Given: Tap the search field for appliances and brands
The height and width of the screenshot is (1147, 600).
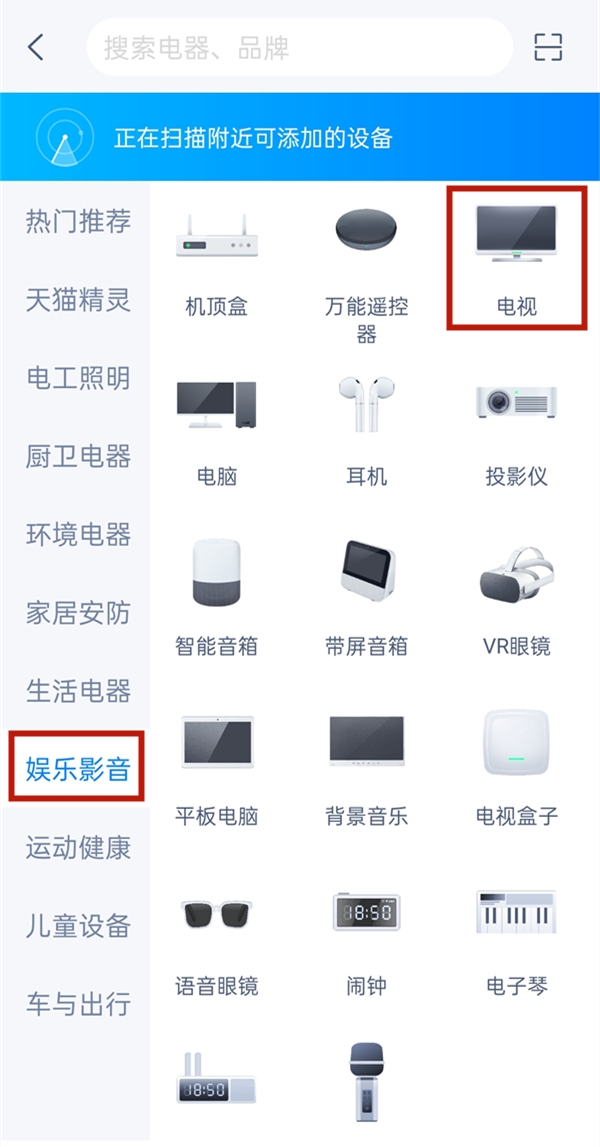Looking at the screenshot, I should click(x=300, y=47).
